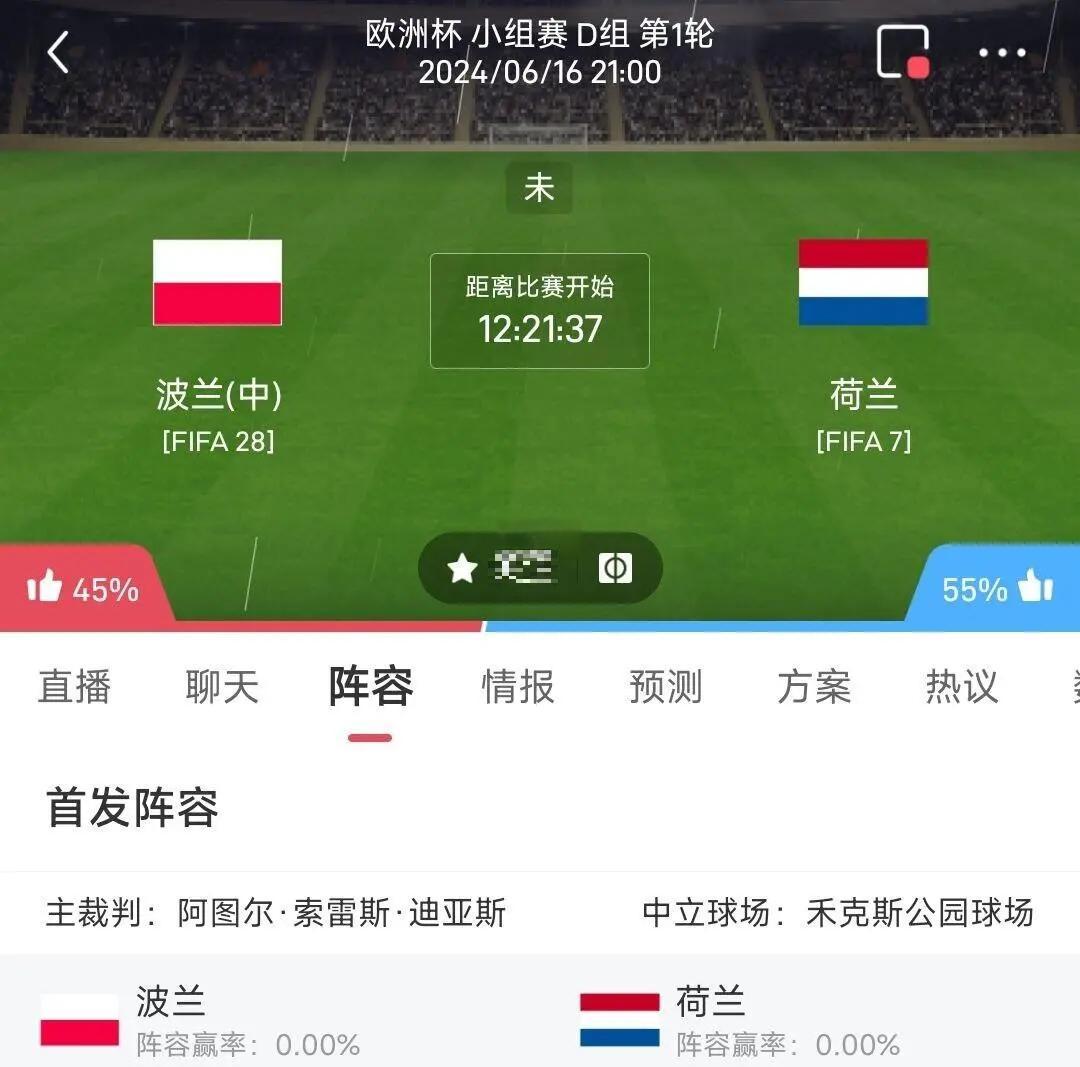Switch to the 热议 tab
The height and width of the screenshot is (1067, 1080).
961,687
